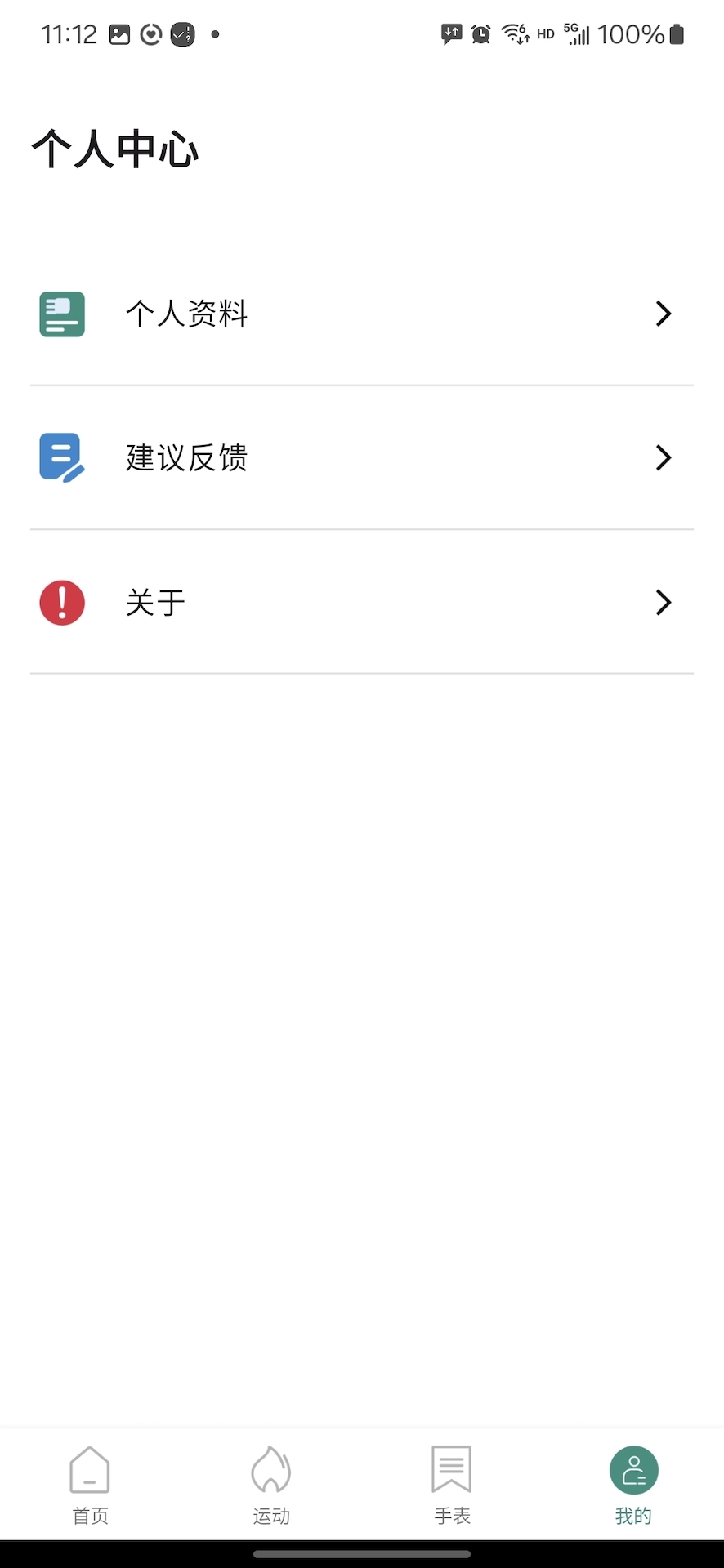Open the 个人资料 profile document icon

tap(61, 314)
